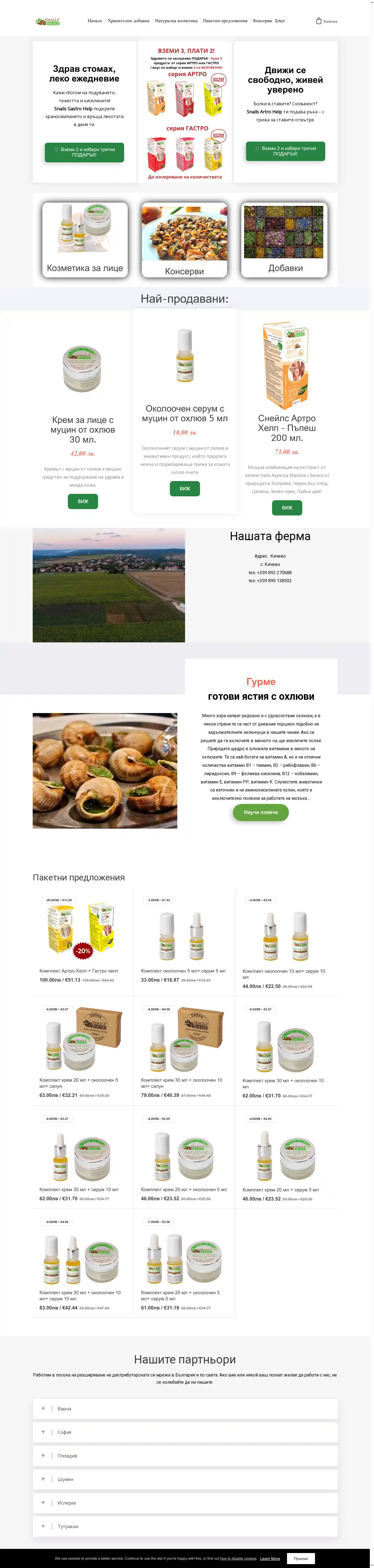
Task: Open the shopping cart Количка
Action: coord(326,21)
